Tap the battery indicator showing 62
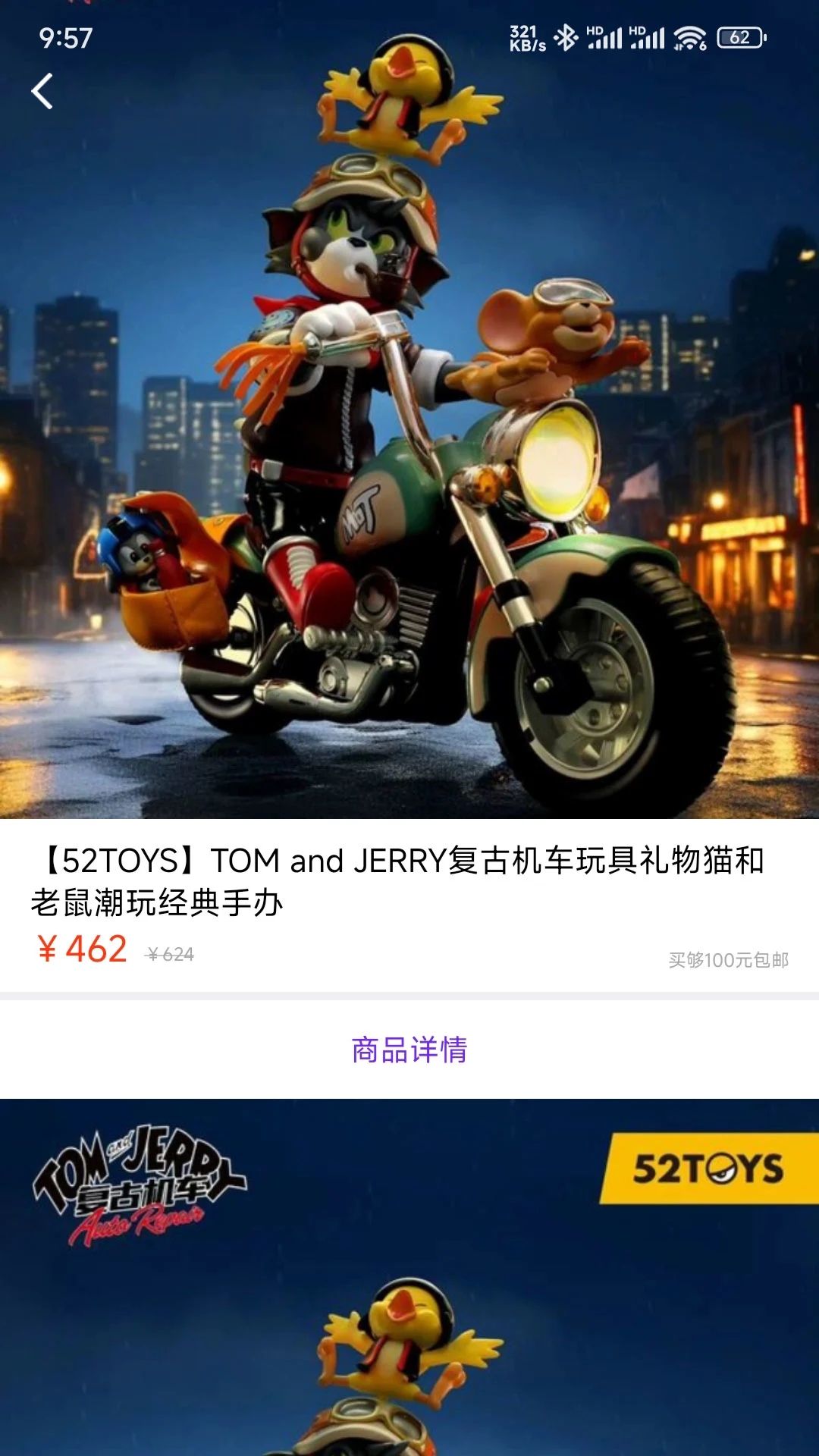The image size is (819, 1456). (x=740, y=36)
